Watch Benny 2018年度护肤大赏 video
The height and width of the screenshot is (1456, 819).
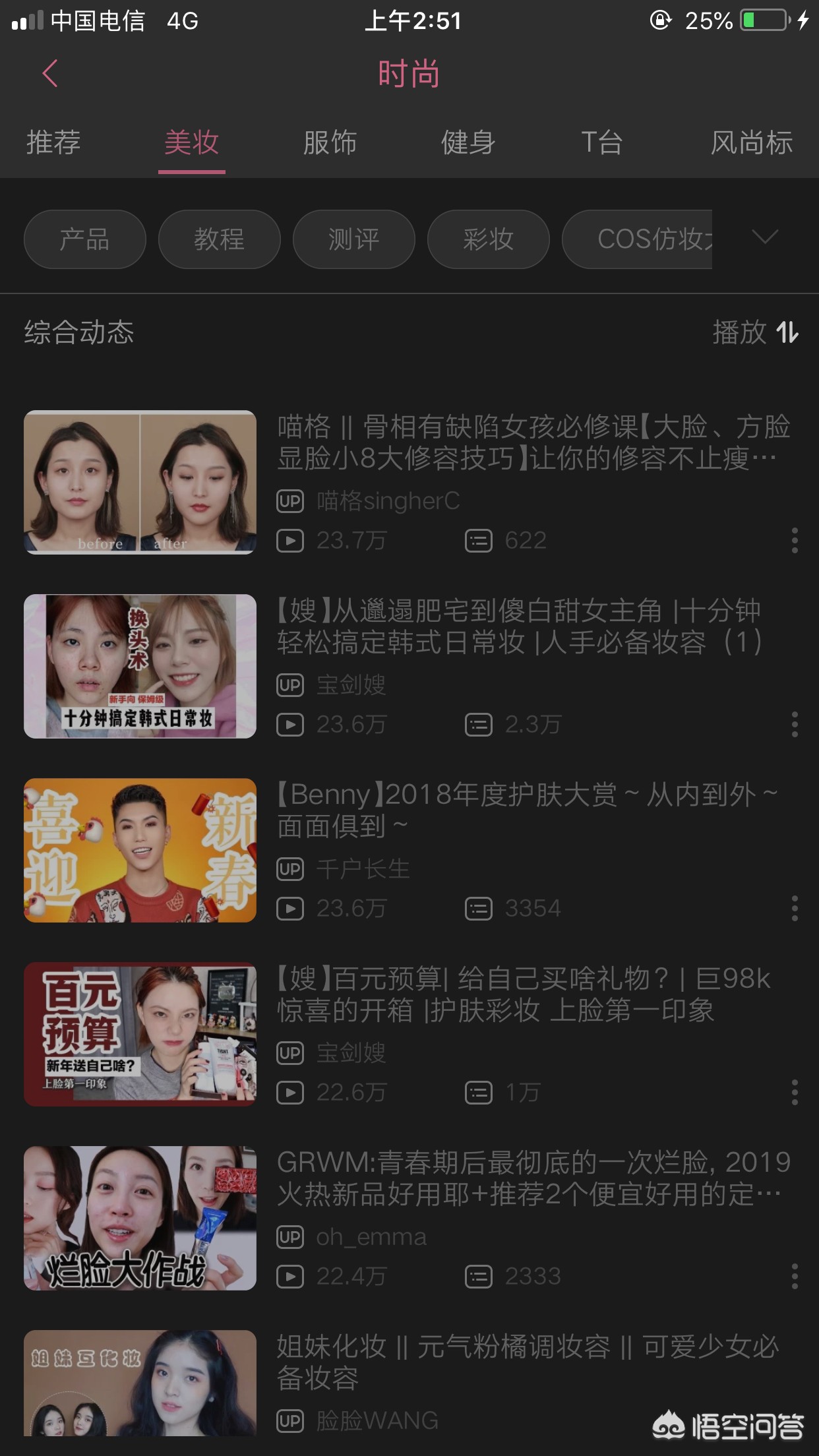pos(140,850)
